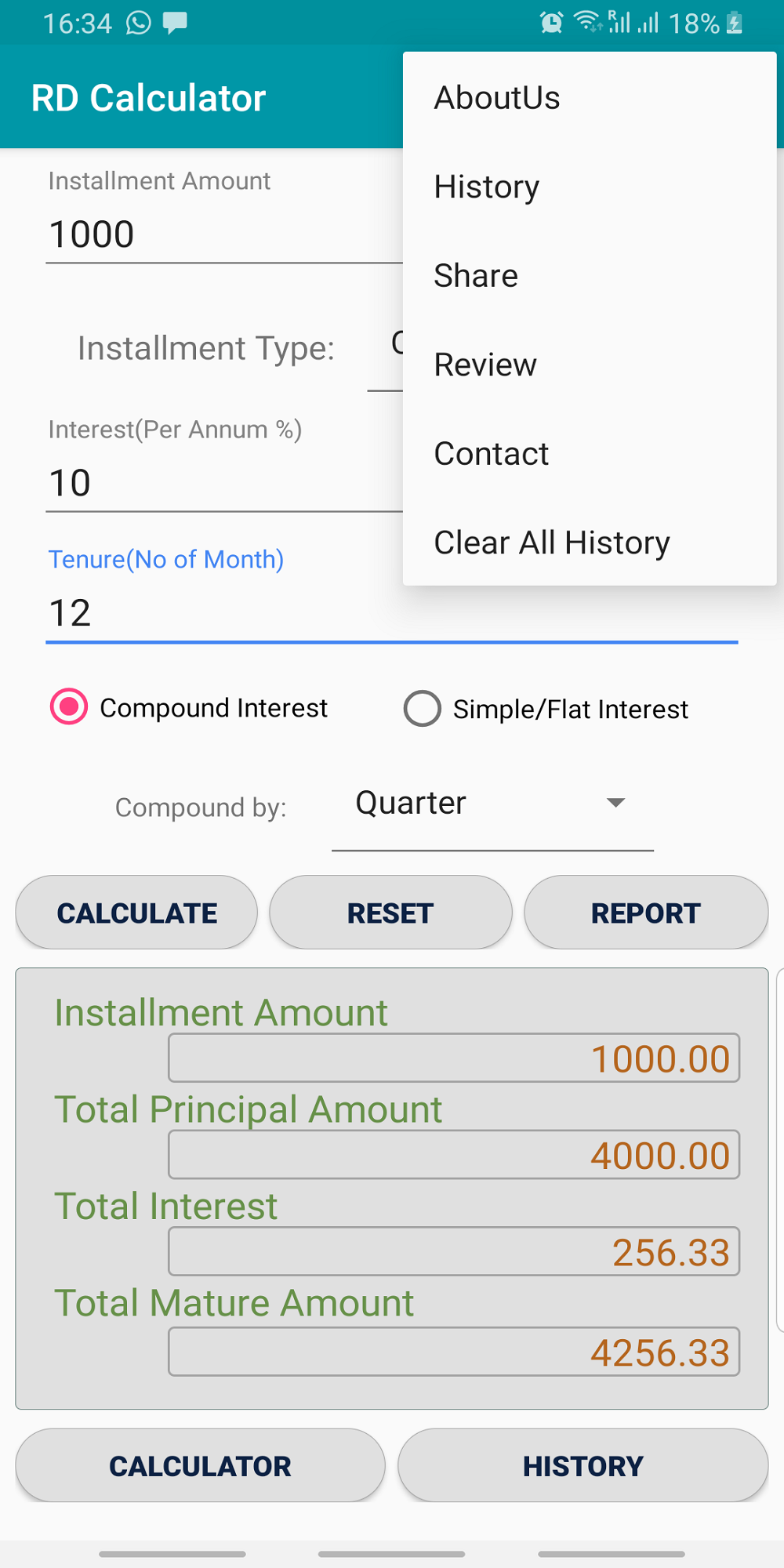Select Compound Interest radio button

pyautogui.click(x=189, y=708)
